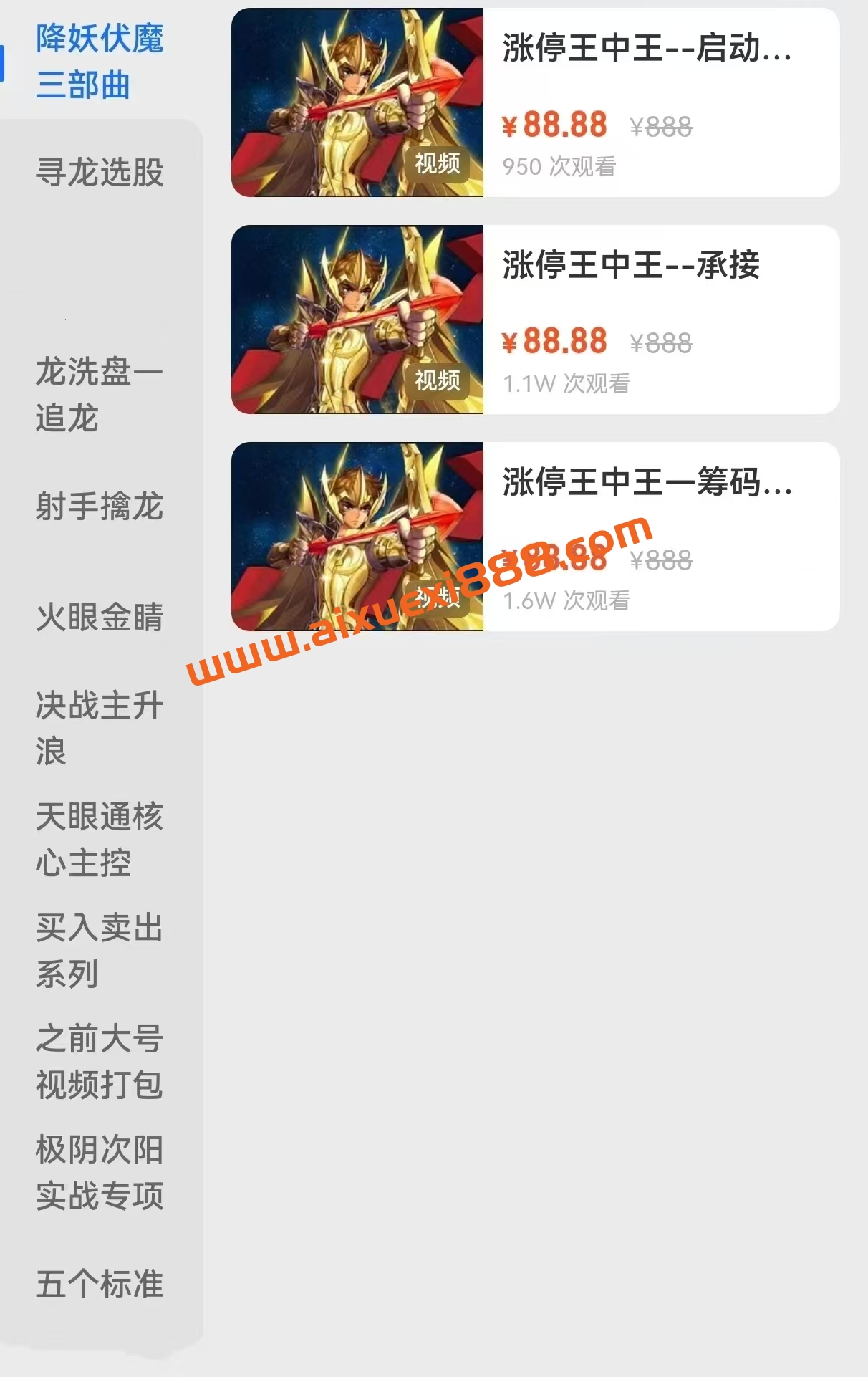Viewport: 868px width, 1377px height.
Task: Select the 寻龙选股 category
Action: coord(100,173)
